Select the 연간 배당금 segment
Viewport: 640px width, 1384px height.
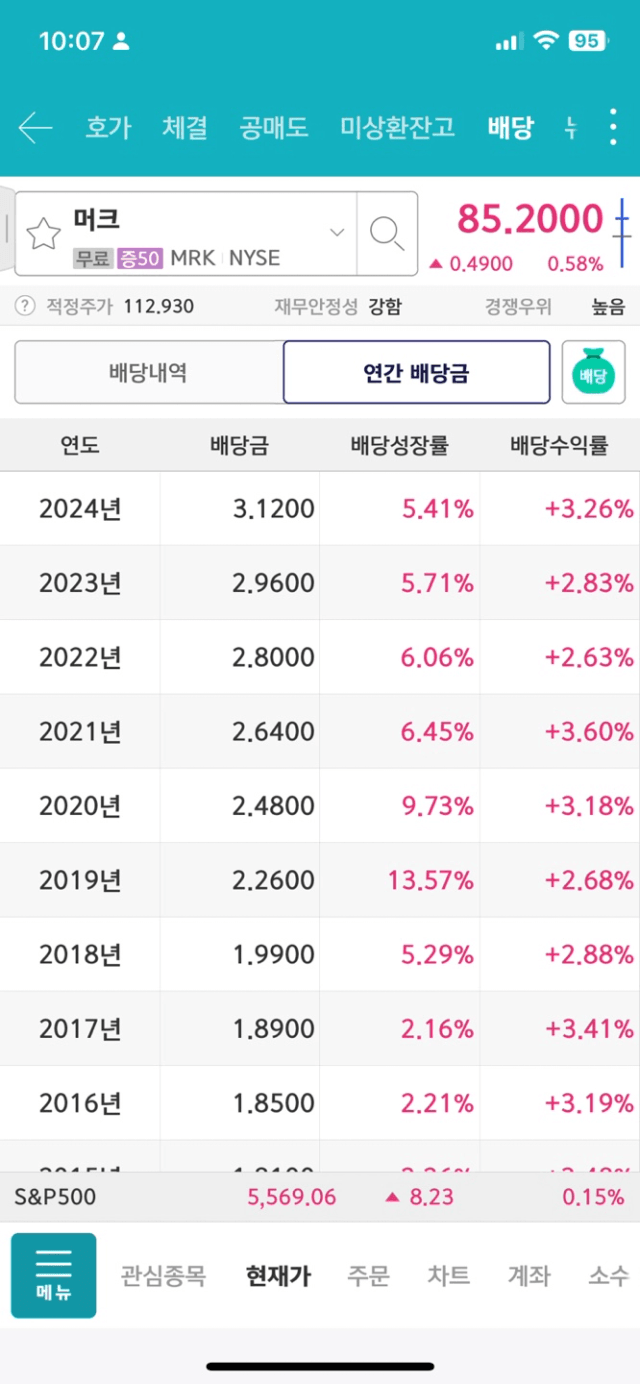pos(416,372)
